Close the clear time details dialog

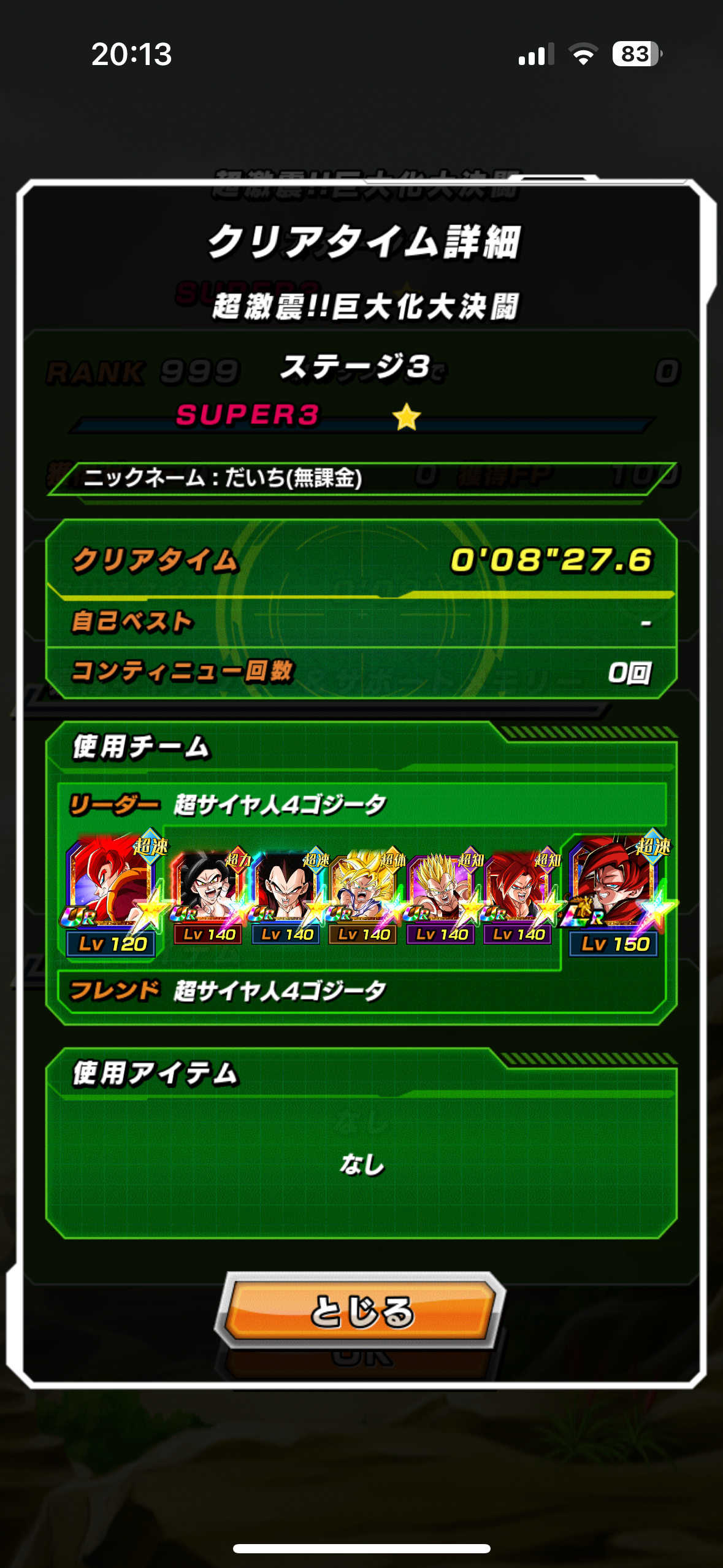coord(361,1311)
